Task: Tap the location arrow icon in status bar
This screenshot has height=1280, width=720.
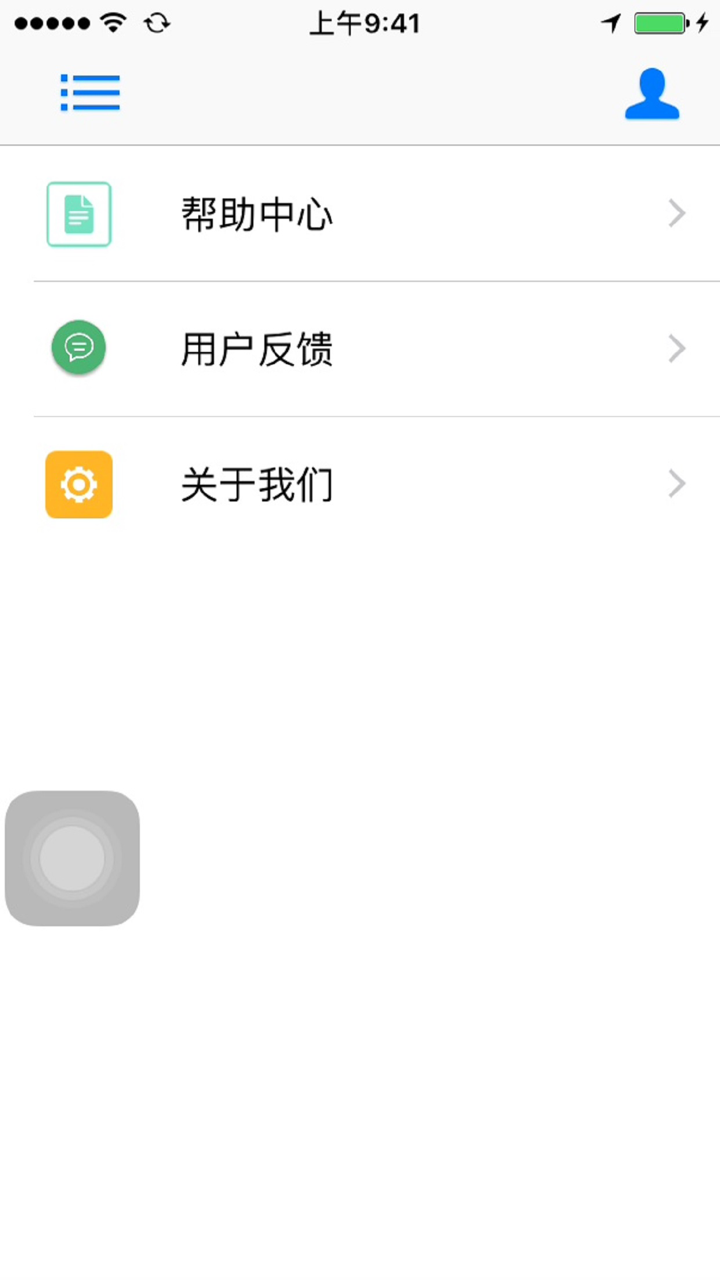Action: 611,22
